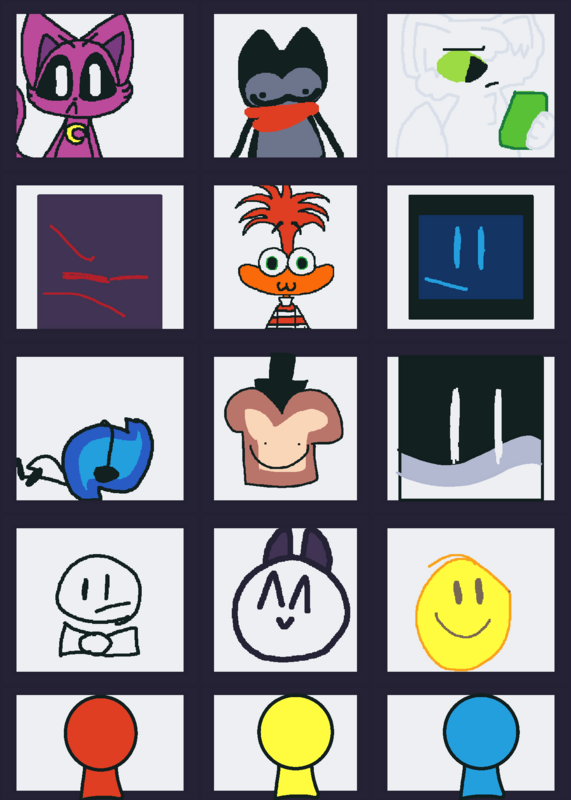Choose the toast with black top hat

pos(285,429)
